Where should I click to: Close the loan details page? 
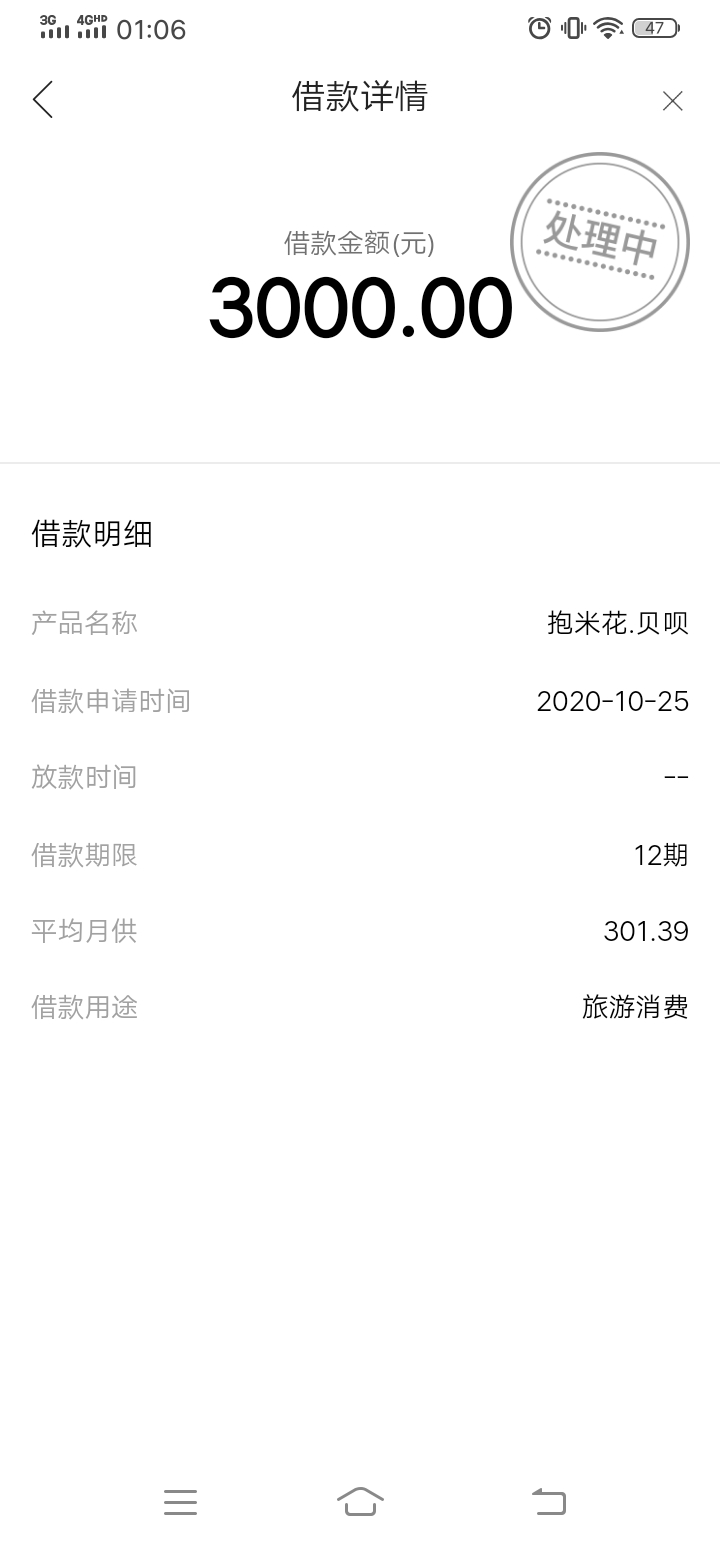[673, 101]
